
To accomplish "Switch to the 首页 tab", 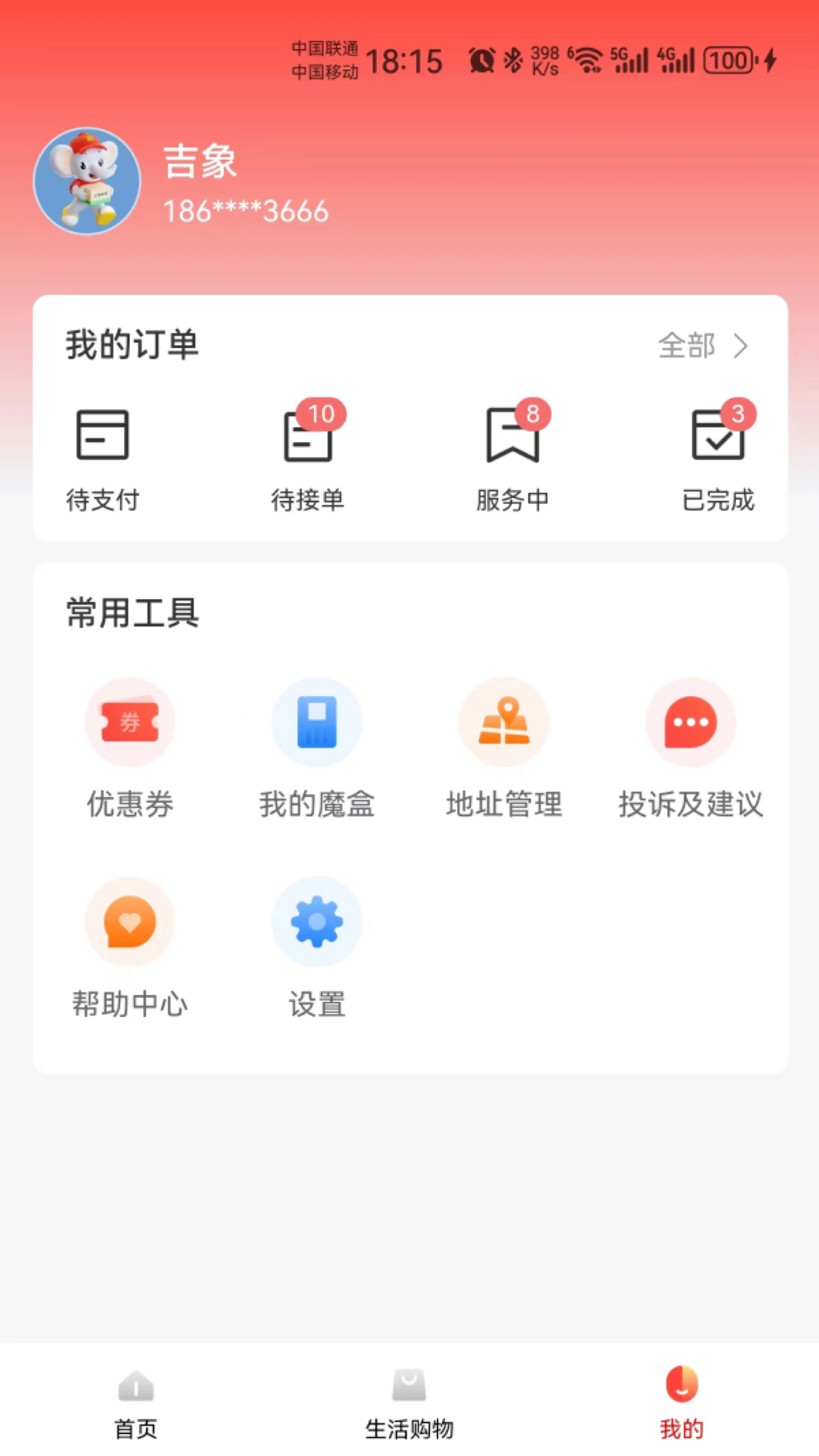I will click(135, 1403).
